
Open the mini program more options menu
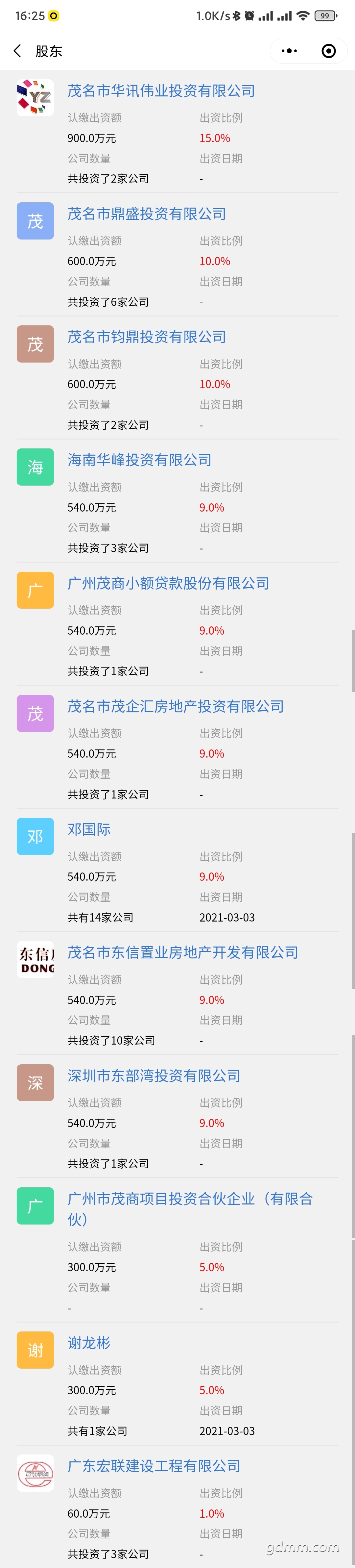click(289, 51)
